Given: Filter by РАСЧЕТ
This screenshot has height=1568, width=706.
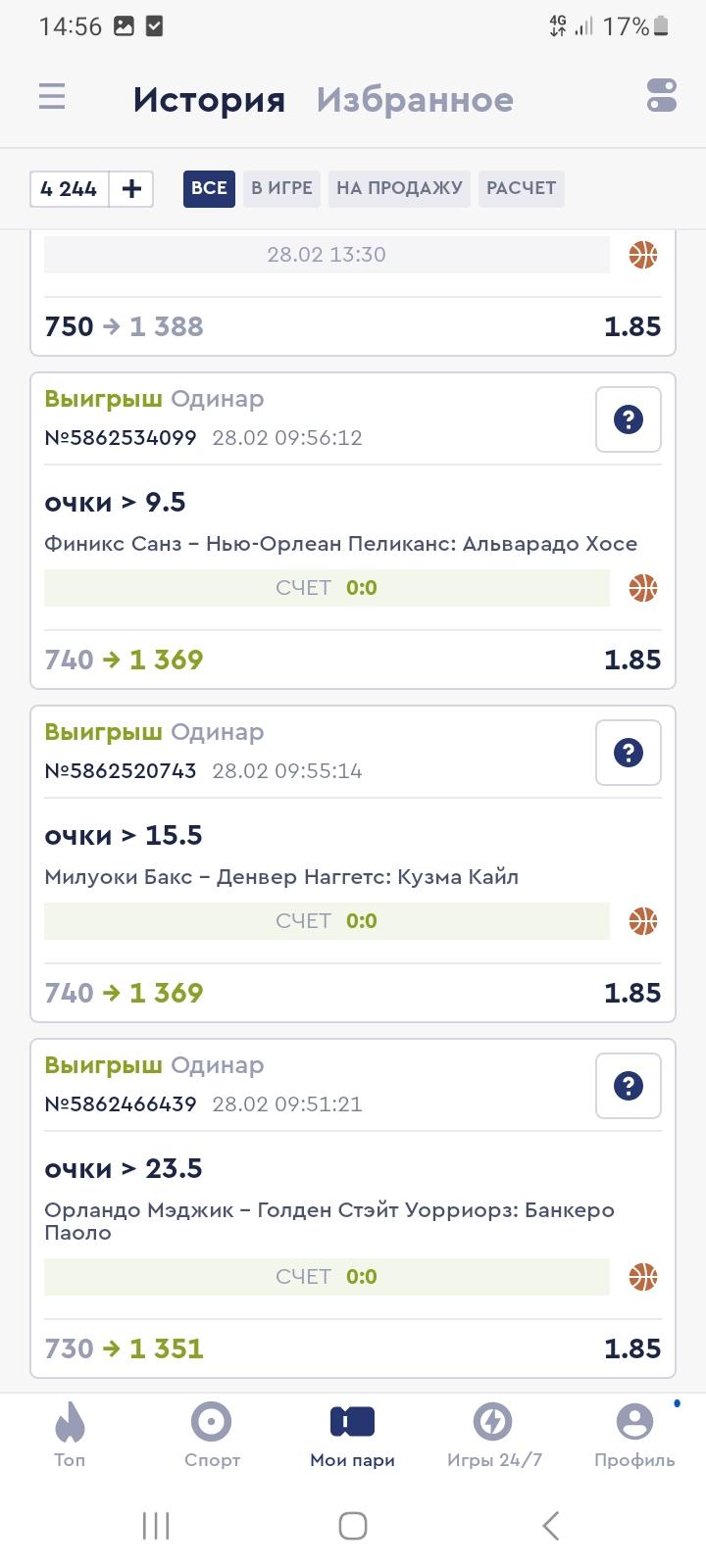Looking at the screenshot, I should pos(522,188).
